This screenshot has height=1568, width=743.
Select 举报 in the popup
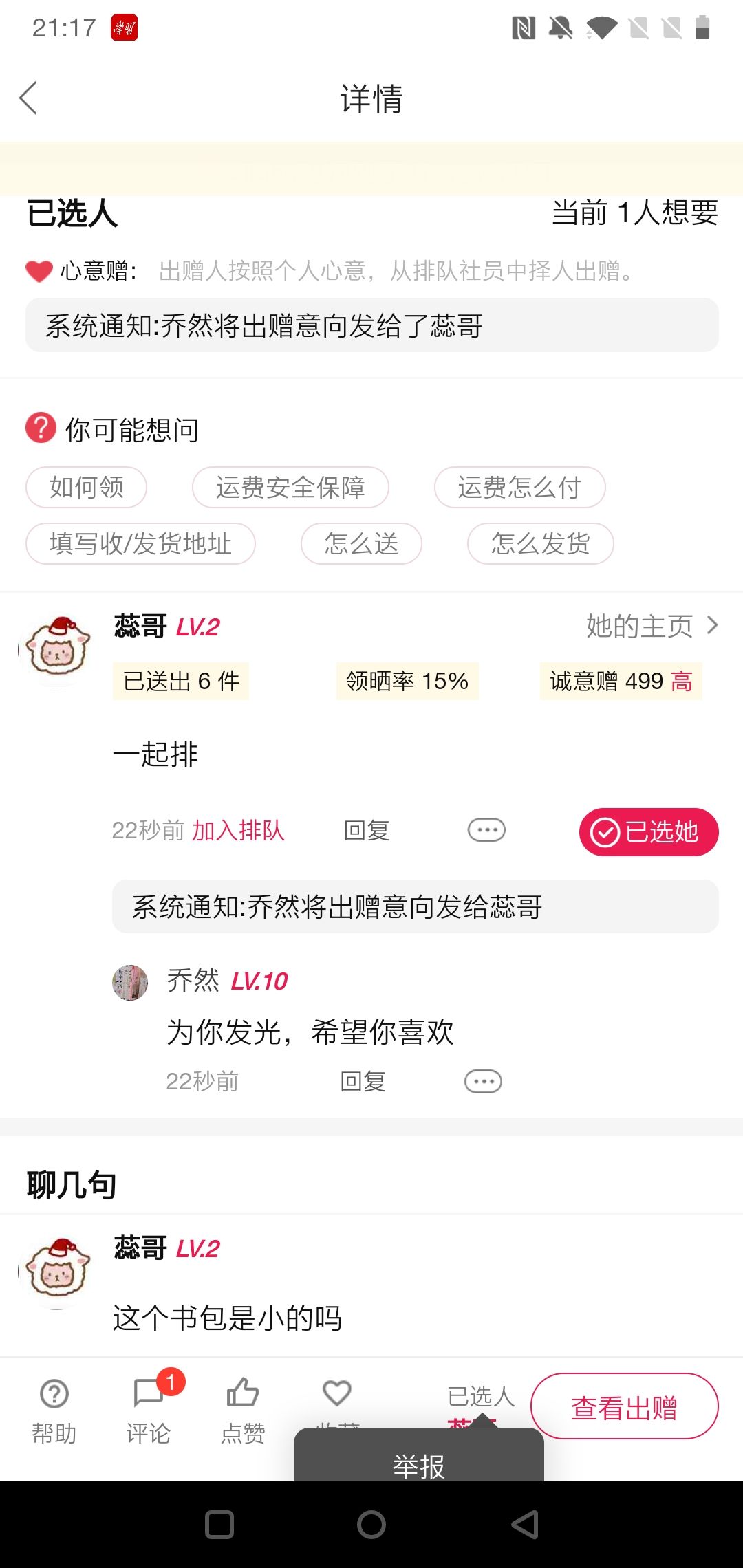click(x=419, y=1463)
